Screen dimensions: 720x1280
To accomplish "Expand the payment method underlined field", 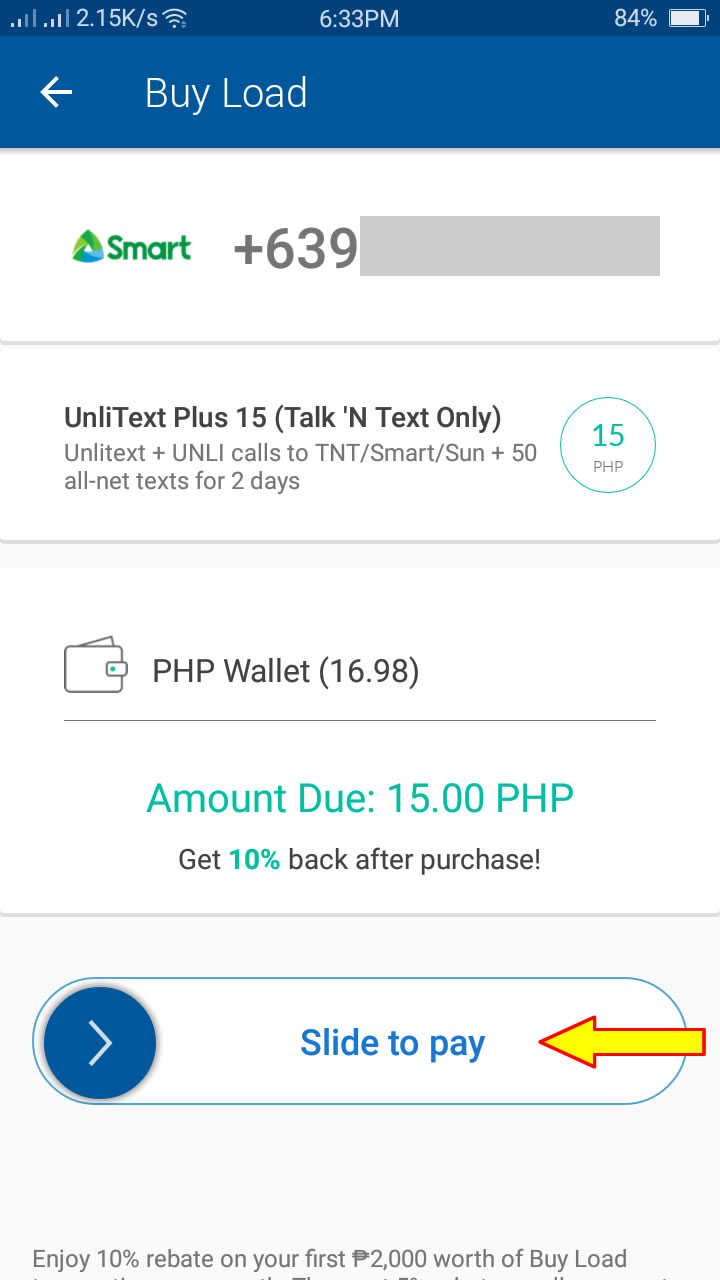I will tap(360, 716).
